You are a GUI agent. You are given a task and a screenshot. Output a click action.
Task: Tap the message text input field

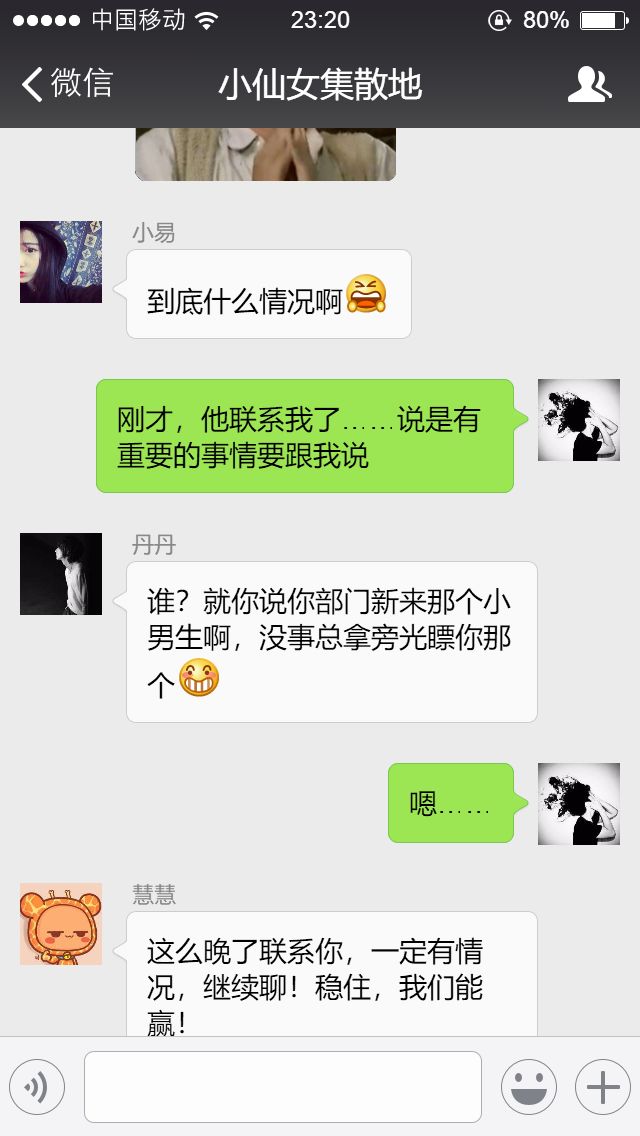[283, 1087]
